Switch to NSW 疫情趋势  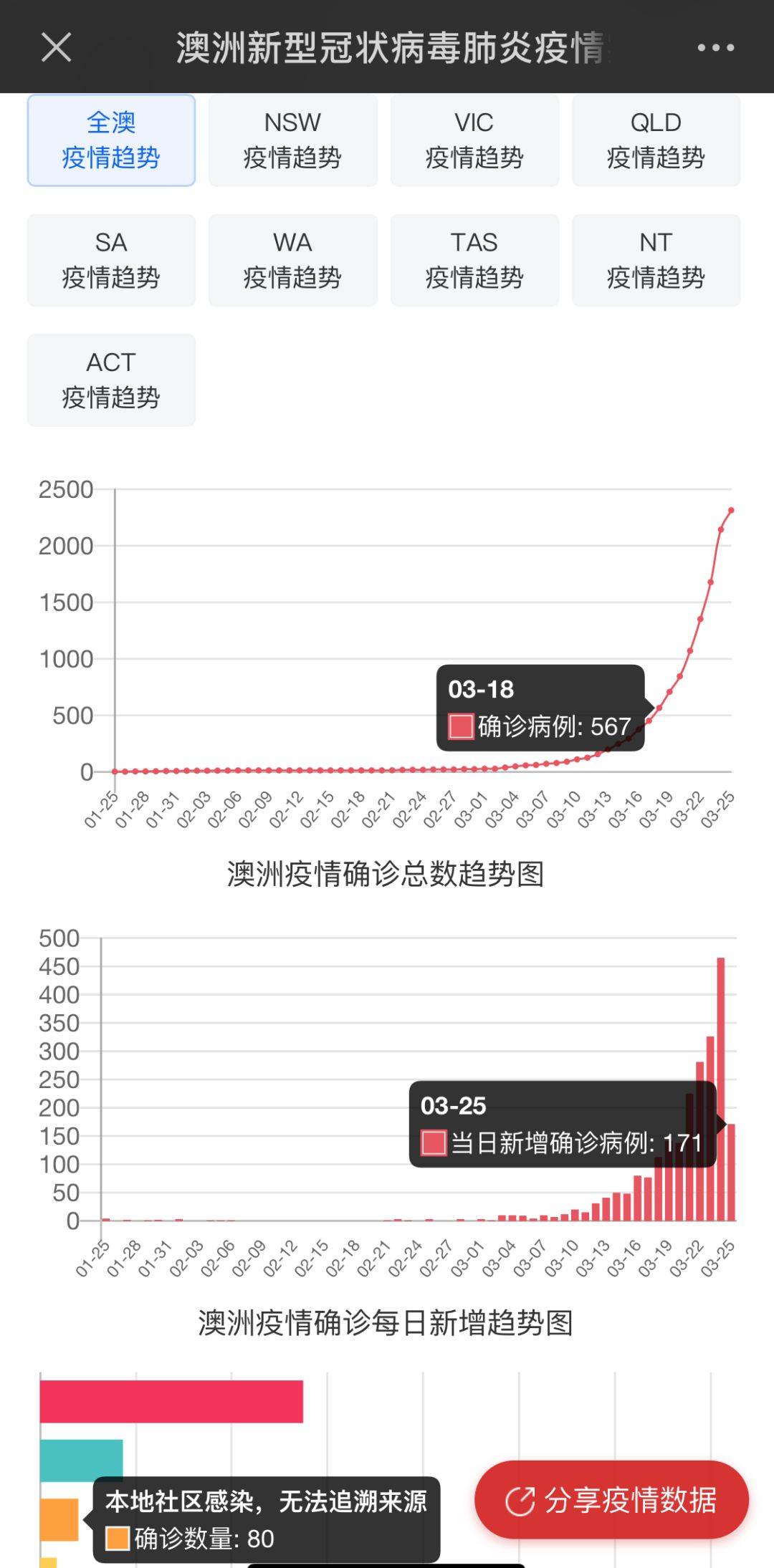(292, 140)
